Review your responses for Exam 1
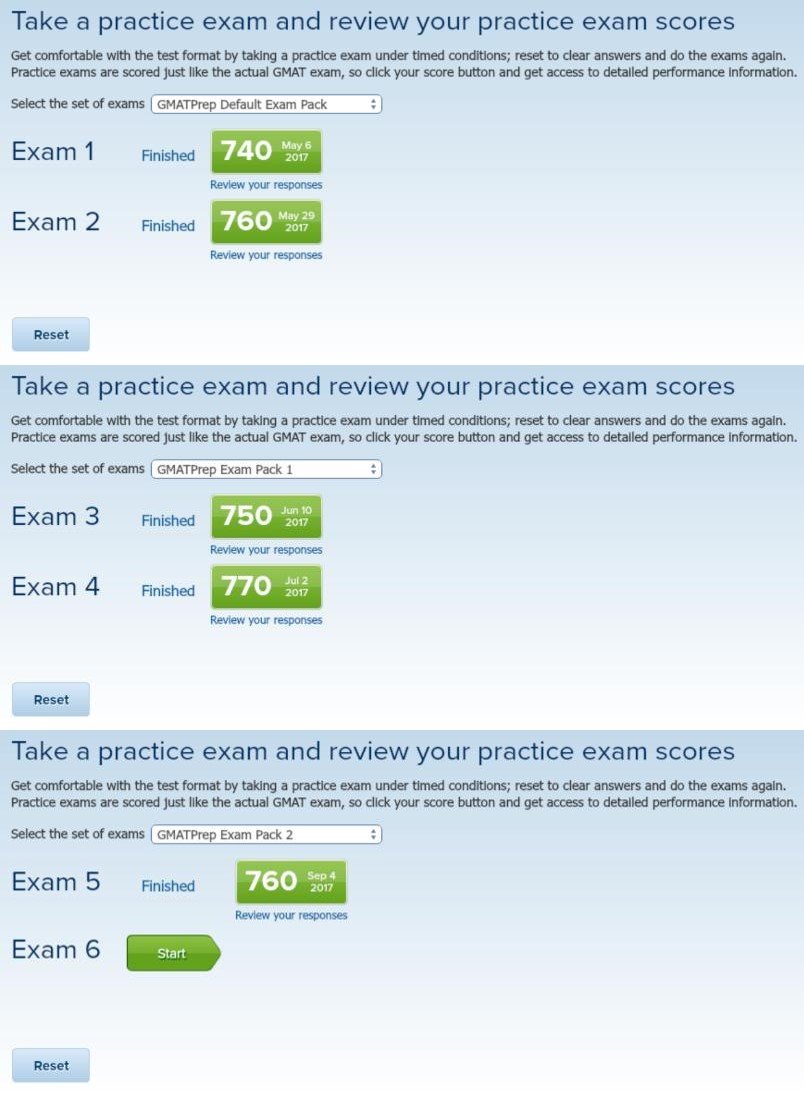 point(265,185)
